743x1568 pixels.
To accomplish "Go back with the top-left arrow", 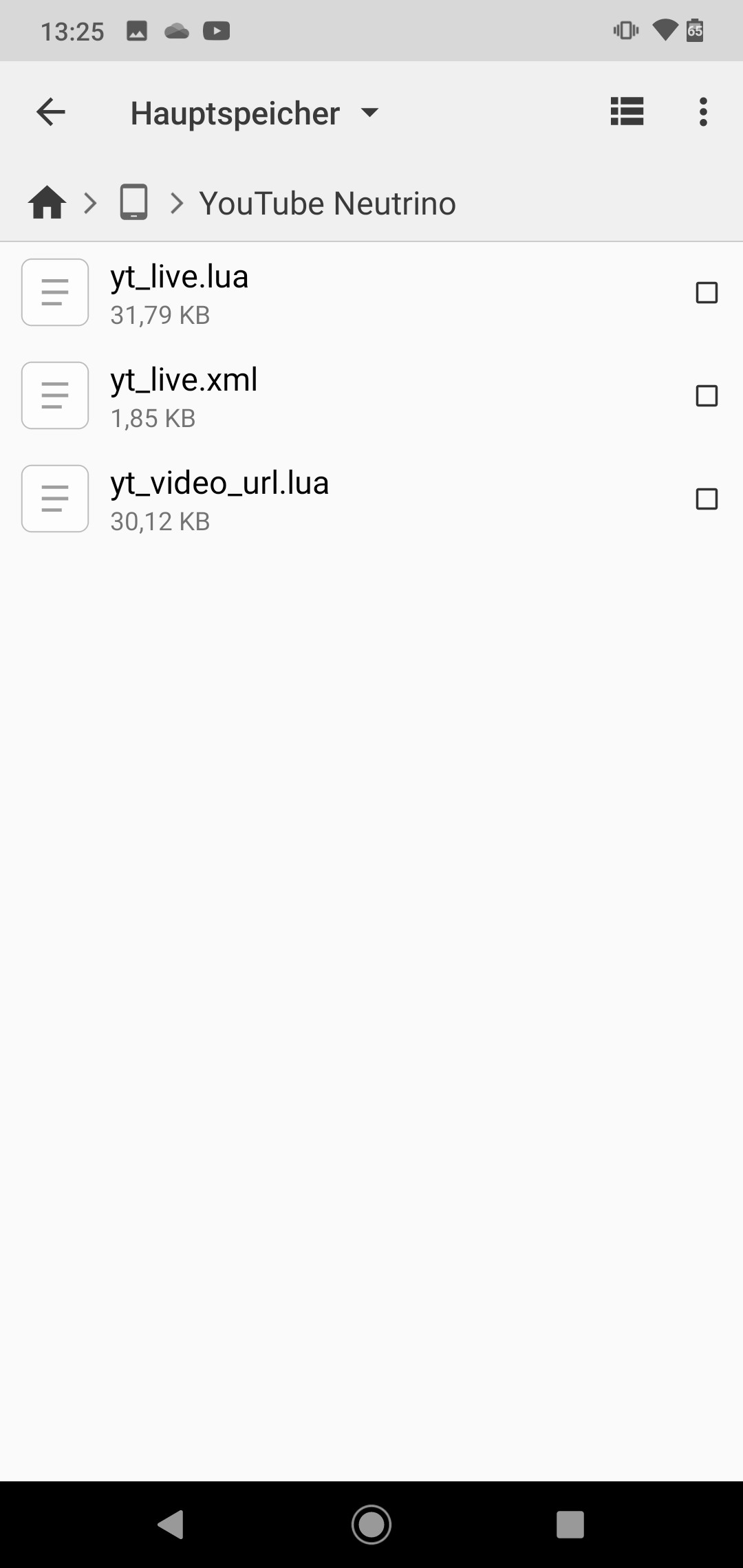I will pyautogui.click(x=51, y=112).
